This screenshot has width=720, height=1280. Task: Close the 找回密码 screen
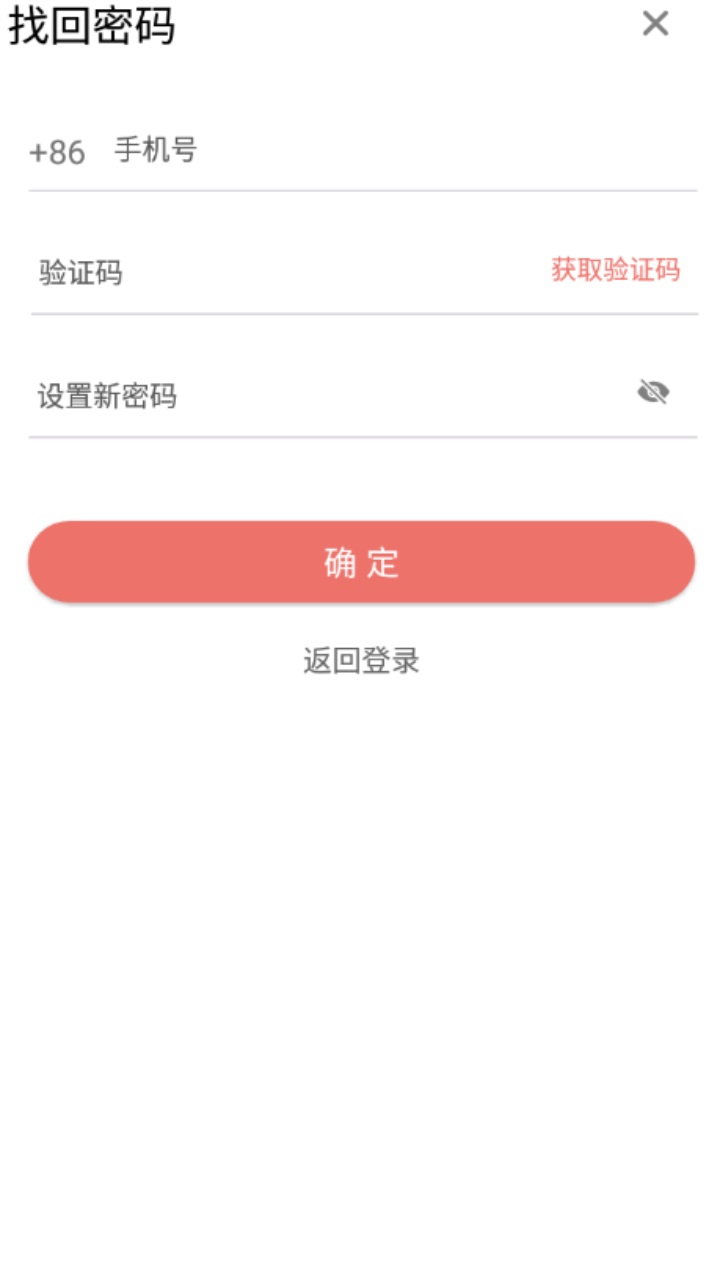tap(655, 24)
